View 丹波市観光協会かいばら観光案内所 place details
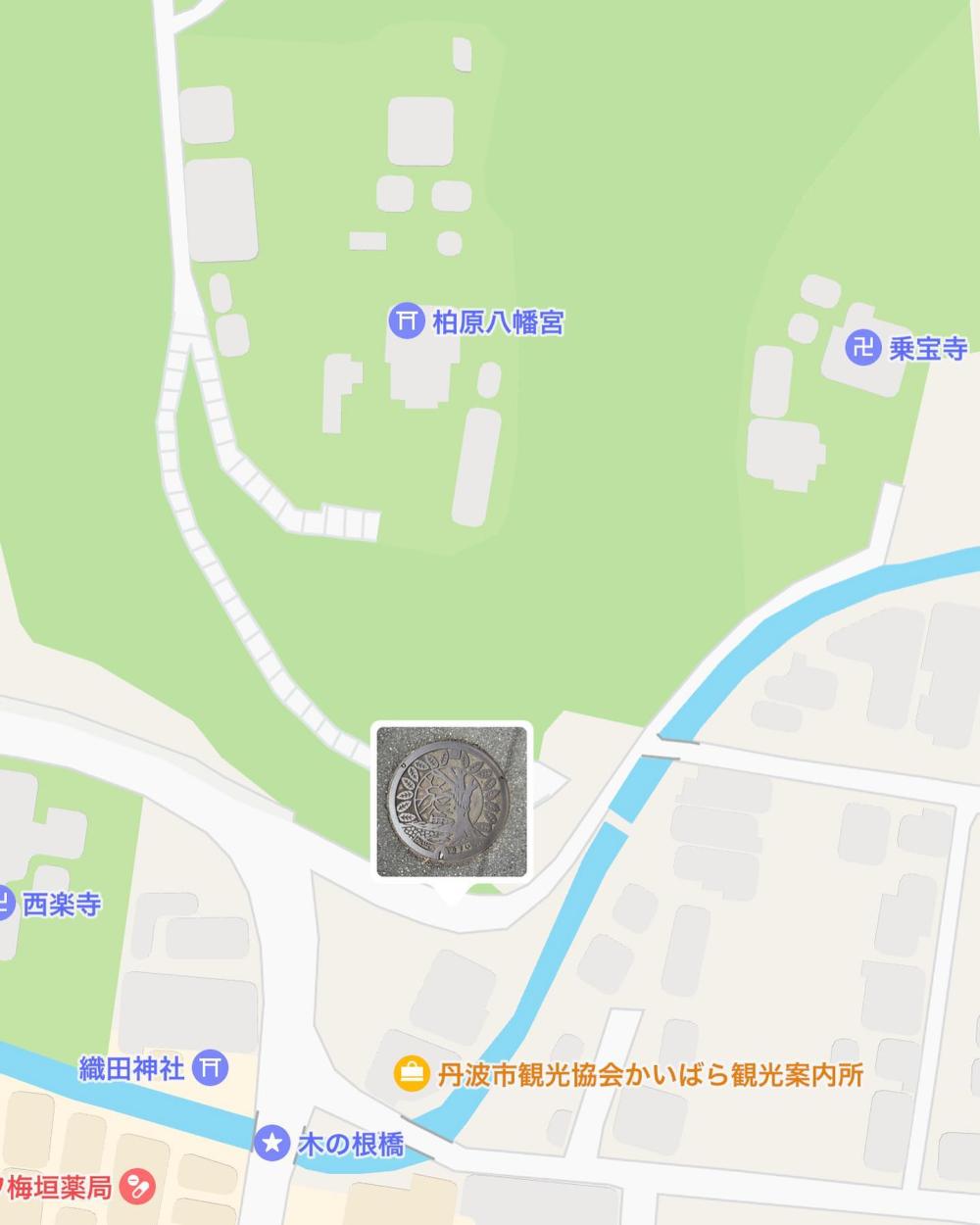Screen dimensions: 980x1225 pyautogui.click(x=412, y=1074)
